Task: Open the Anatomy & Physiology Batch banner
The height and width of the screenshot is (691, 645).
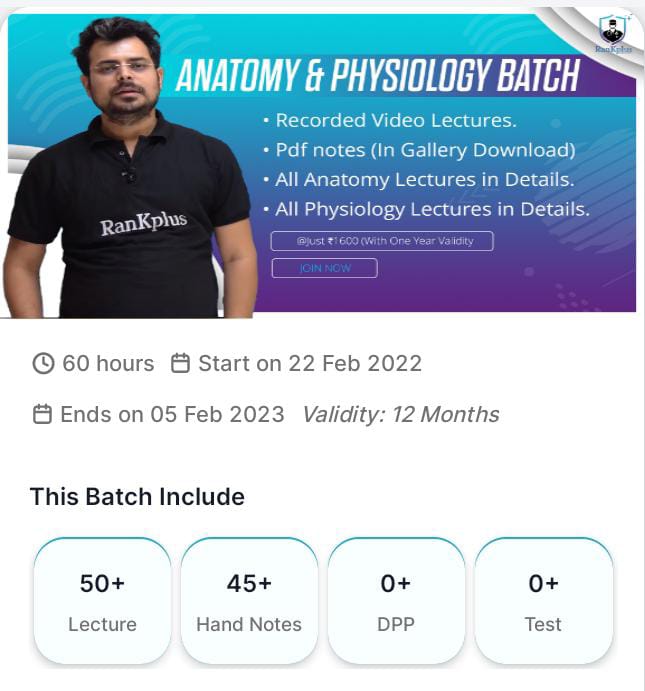Action: (x=322, y=165)
